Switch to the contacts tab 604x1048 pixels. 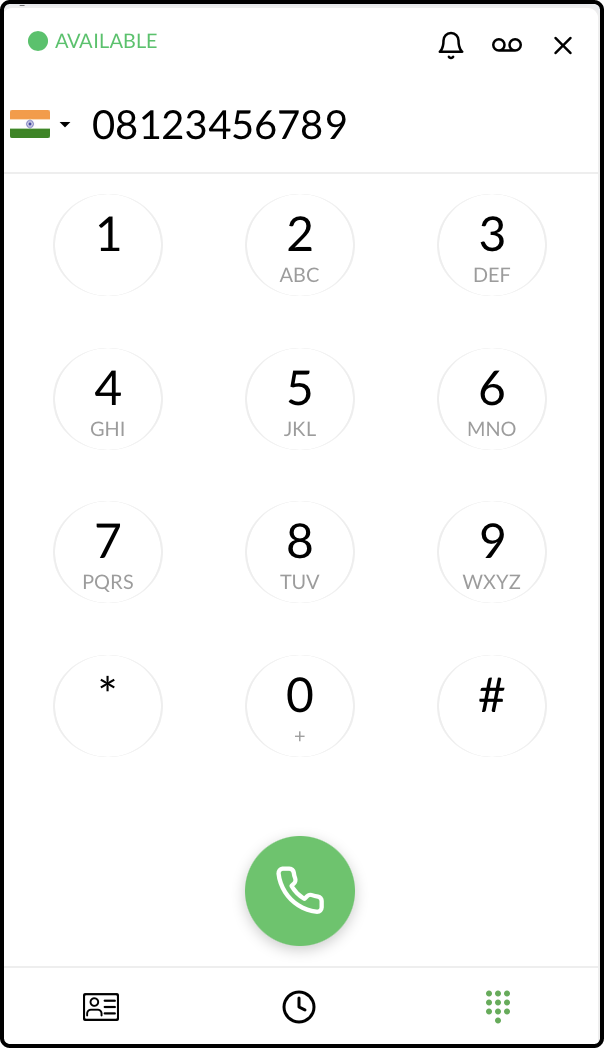(101, 1007)
